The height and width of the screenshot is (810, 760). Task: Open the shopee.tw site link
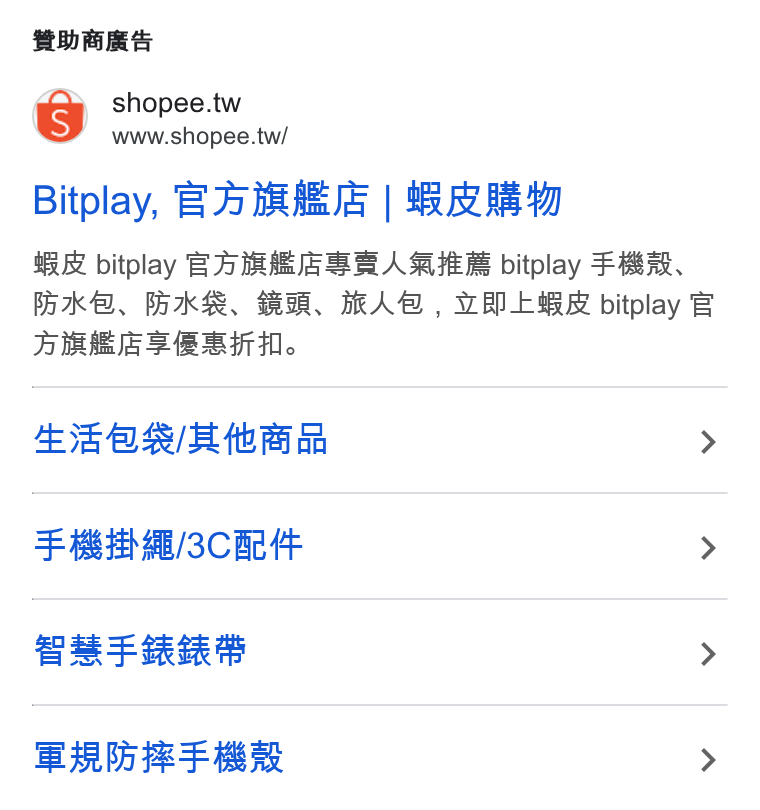(x=176, y=103)
